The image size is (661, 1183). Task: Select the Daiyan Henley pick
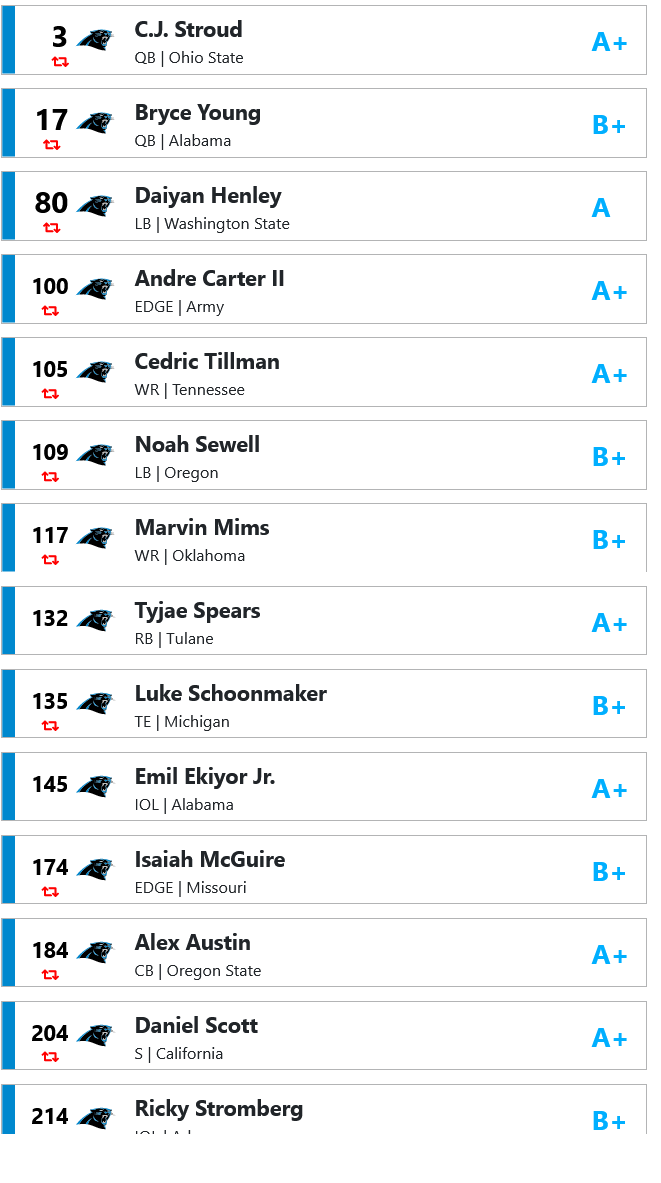pos(324,206)
